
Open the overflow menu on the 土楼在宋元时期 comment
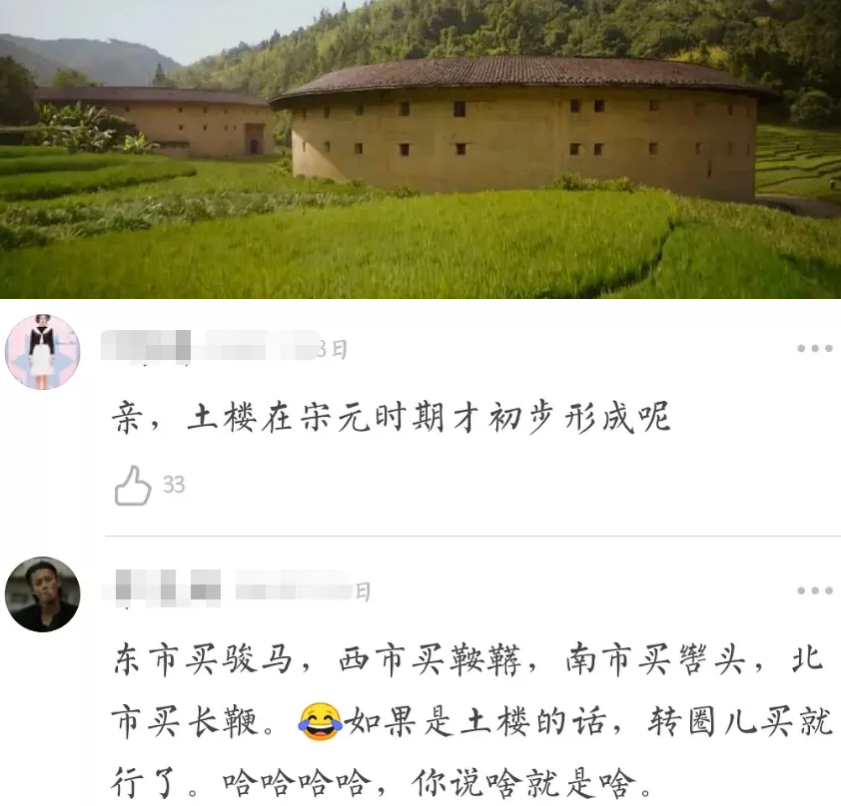click(x=814, y=349)
